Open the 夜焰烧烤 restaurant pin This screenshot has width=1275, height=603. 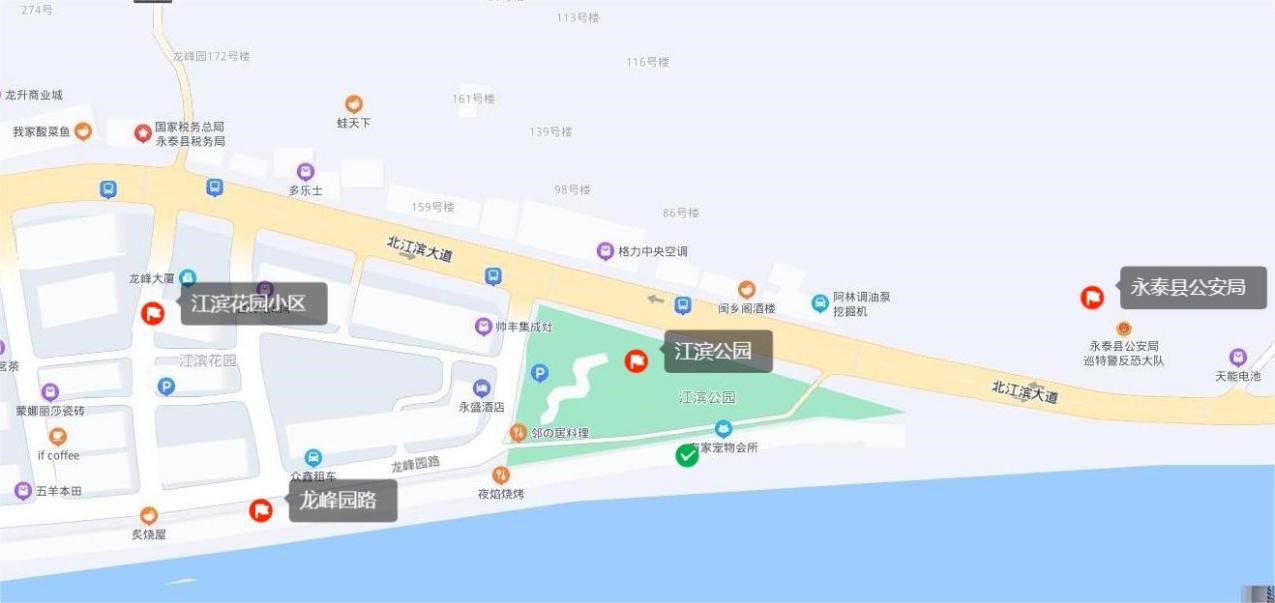pyautogui.click(x=501, y=475)
